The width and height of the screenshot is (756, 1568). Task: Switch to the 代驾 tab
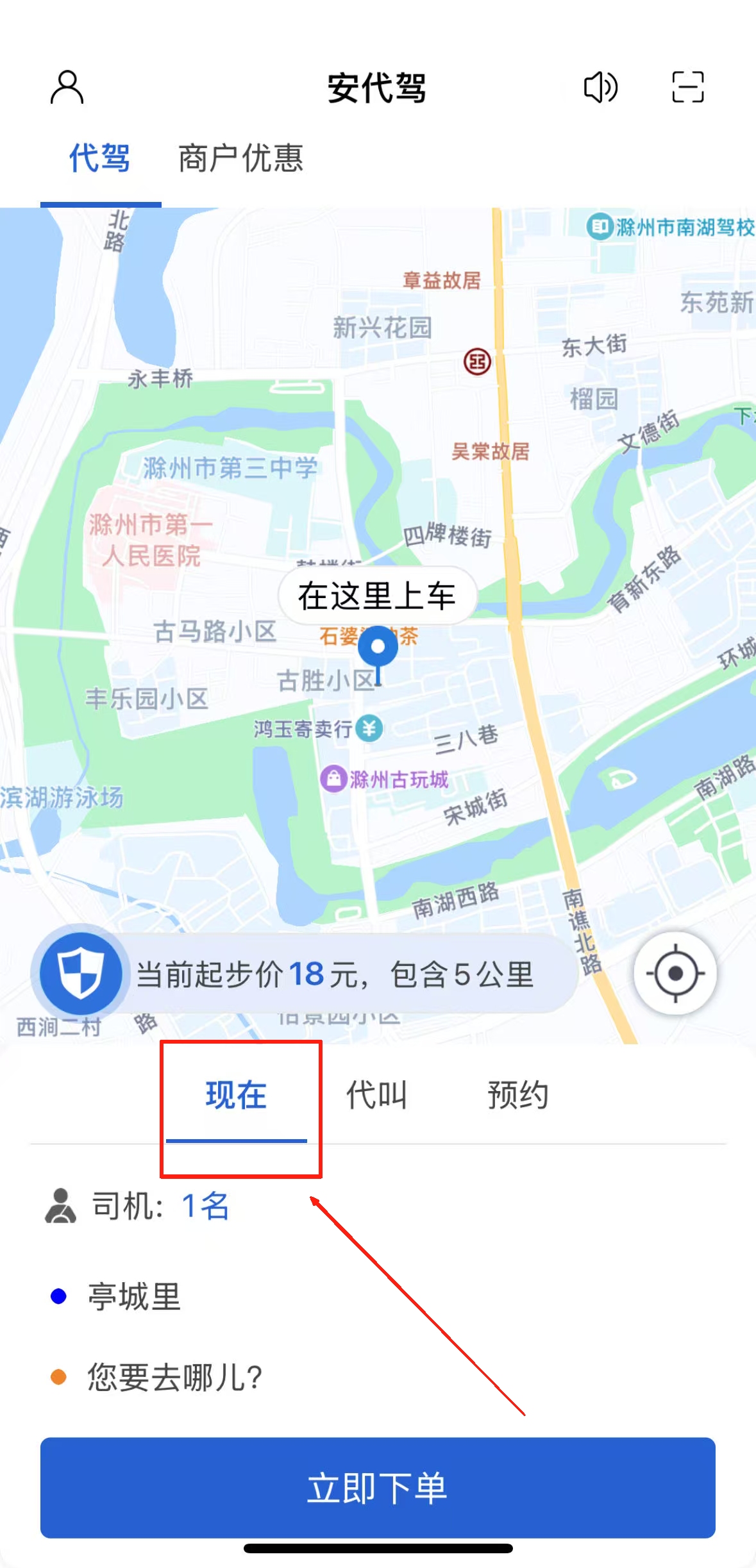(x=100, y=158)
